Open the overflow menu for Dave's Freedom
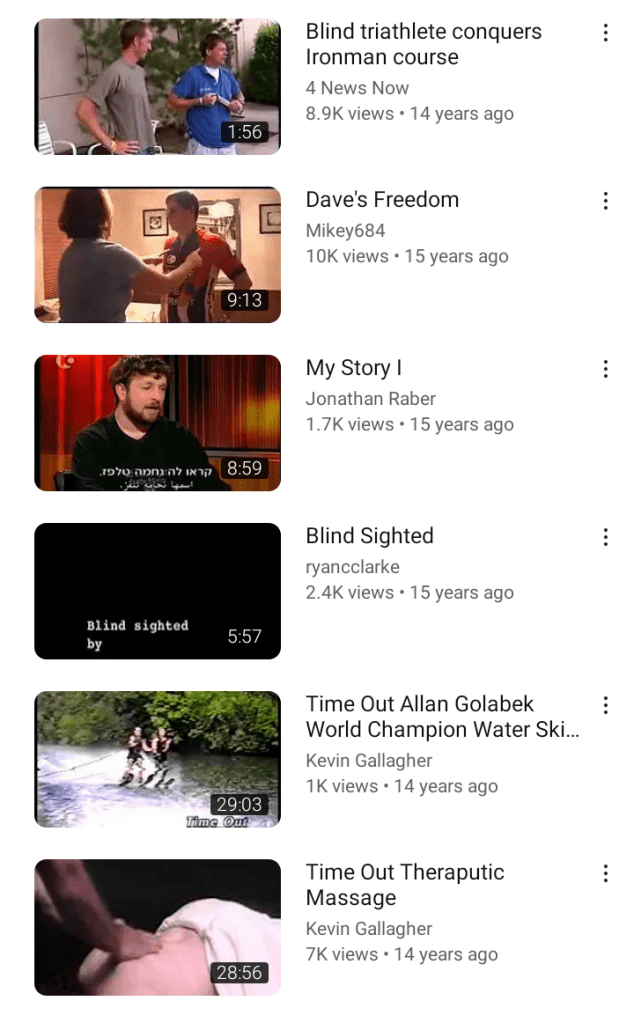634x1023 pixels. pyautogui.click(x=605, y=201)
